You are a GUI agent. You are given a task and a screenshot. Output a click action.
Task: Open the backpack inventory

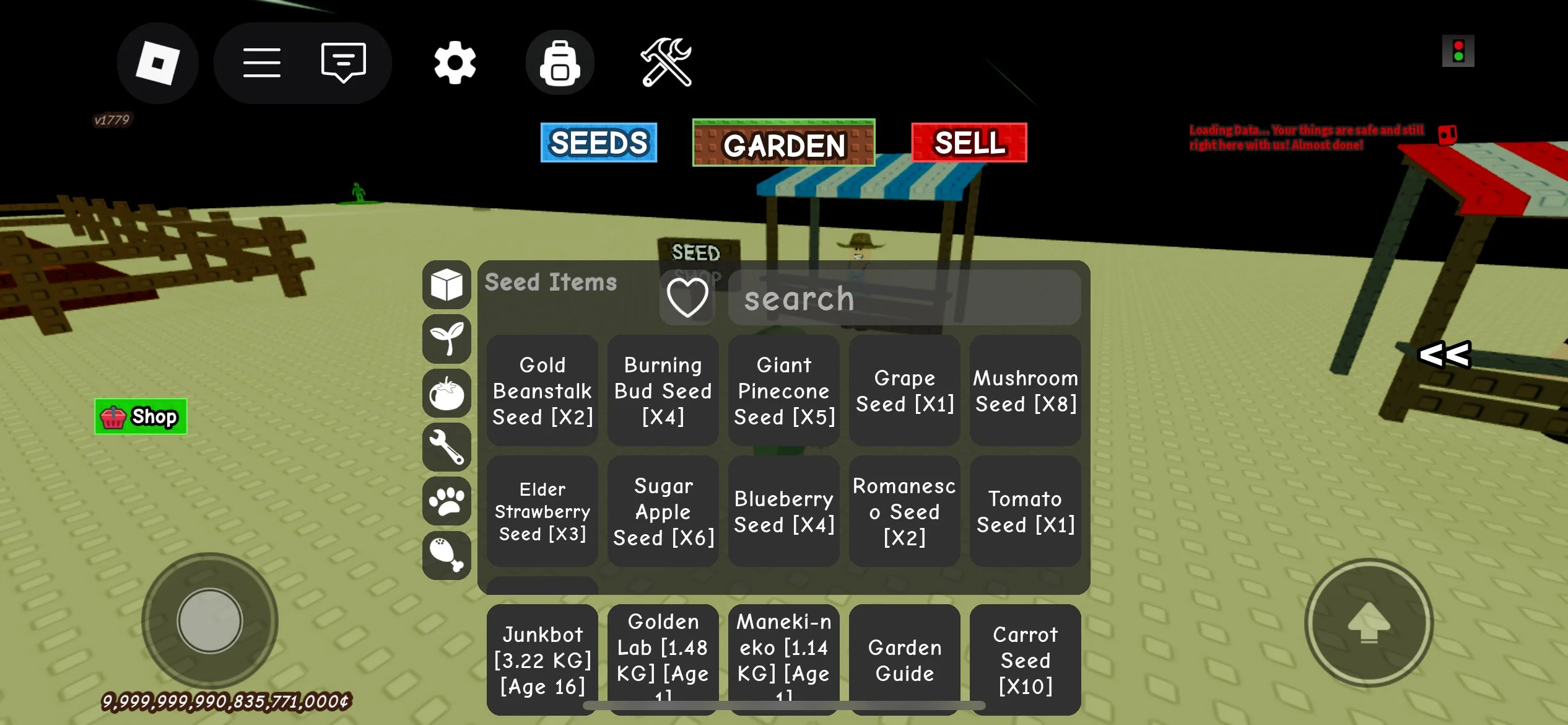pyautogui.click(x=560, y=63)
